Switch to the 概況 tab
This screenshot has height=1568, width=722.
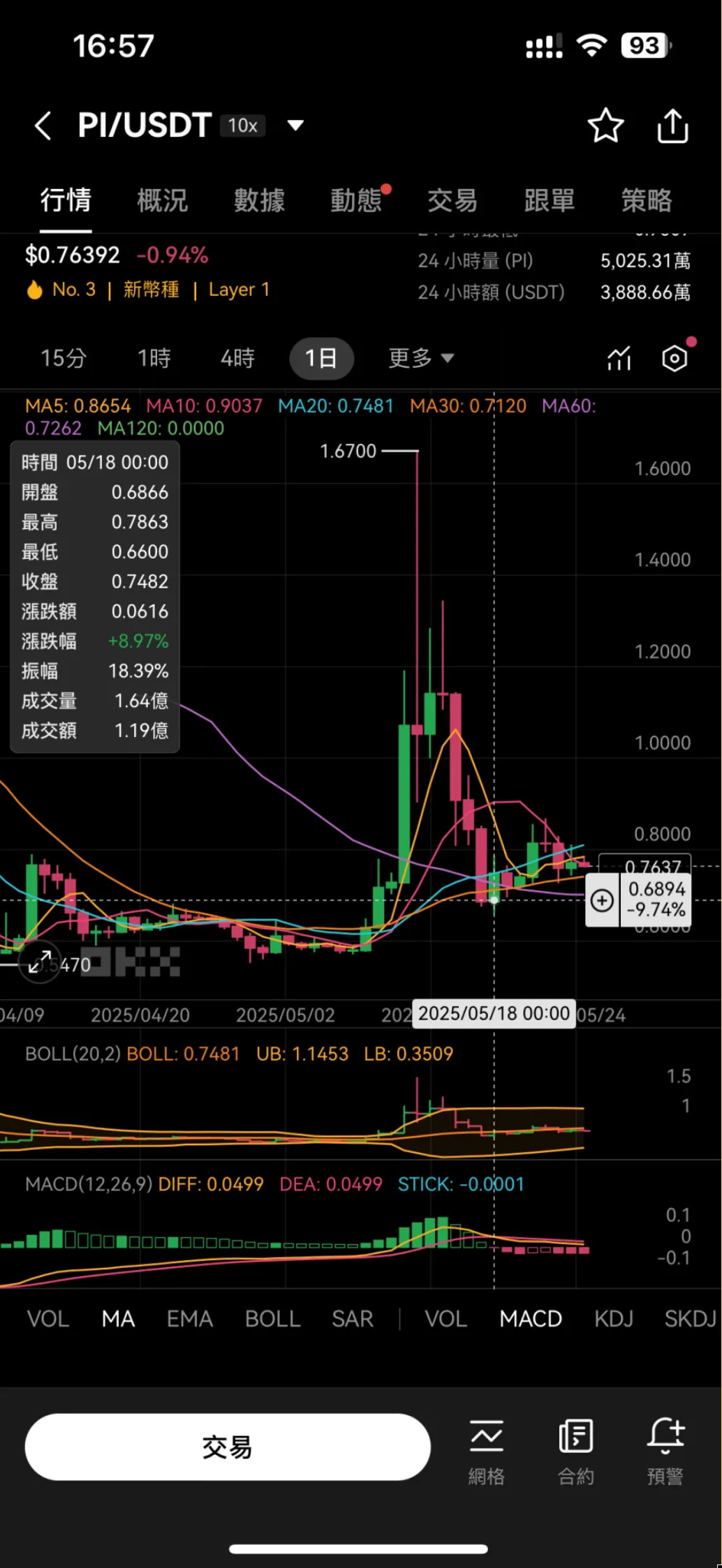click(162, 200)
